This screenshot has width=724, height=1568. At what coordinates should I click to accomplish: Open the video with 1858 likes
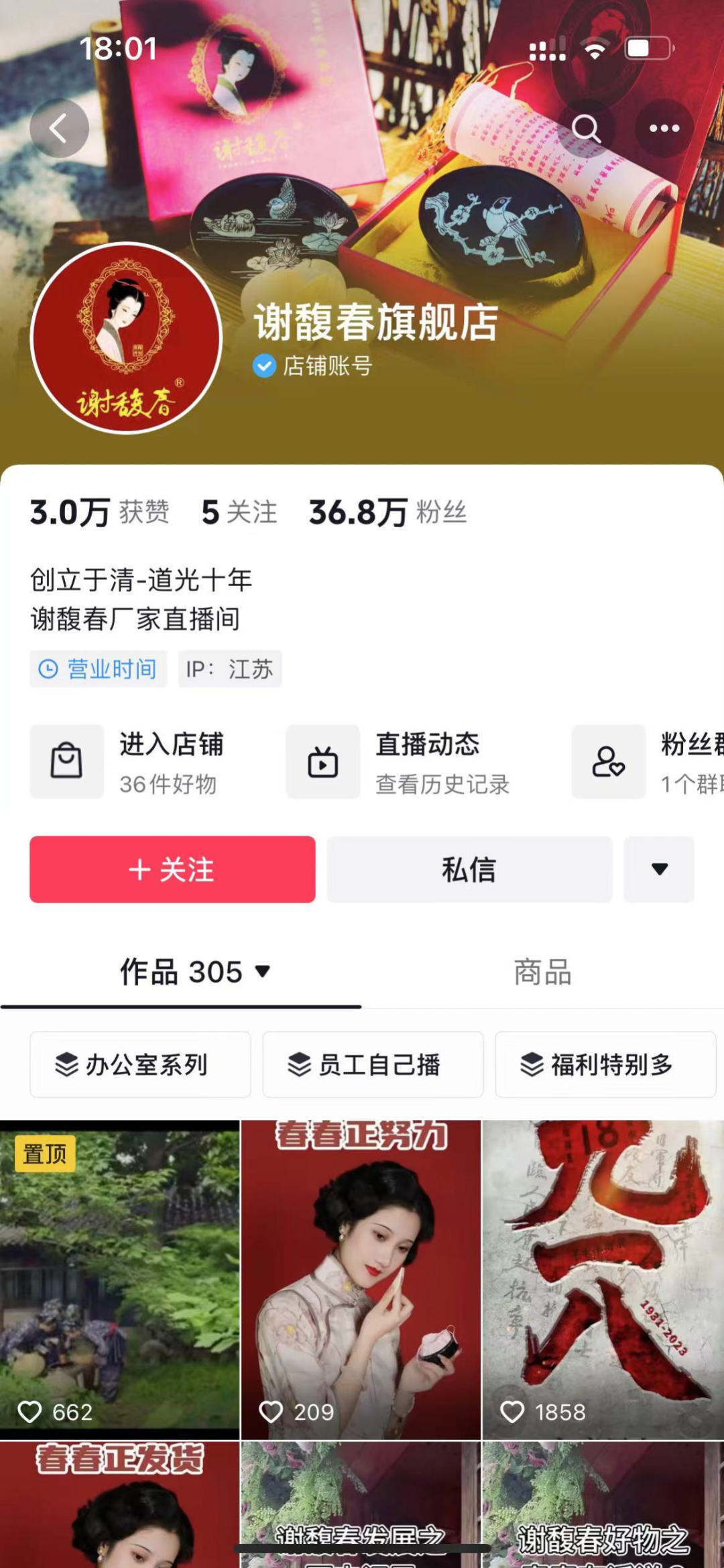click(x=603, y=1280)
